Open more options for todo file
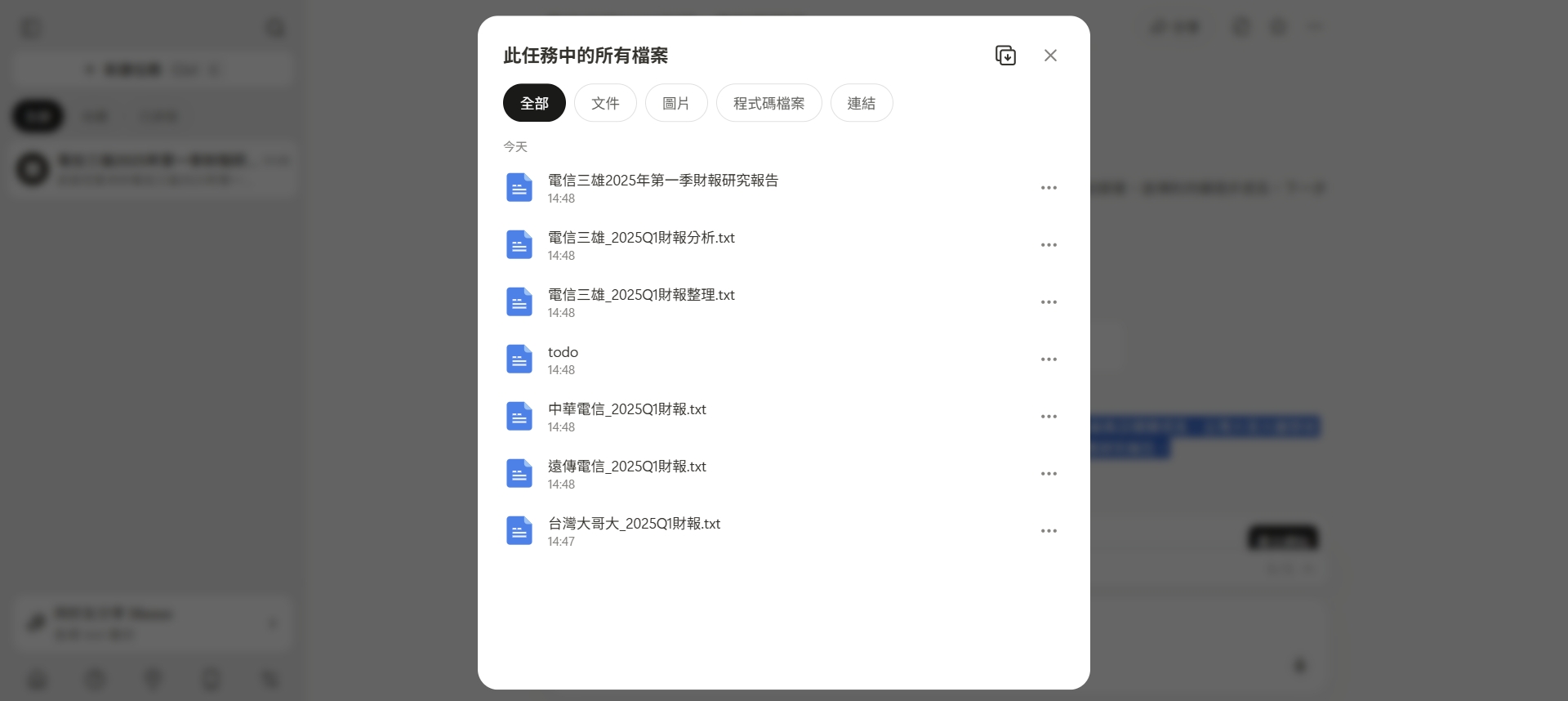The image size is (1568, 701). point(1049,359)
